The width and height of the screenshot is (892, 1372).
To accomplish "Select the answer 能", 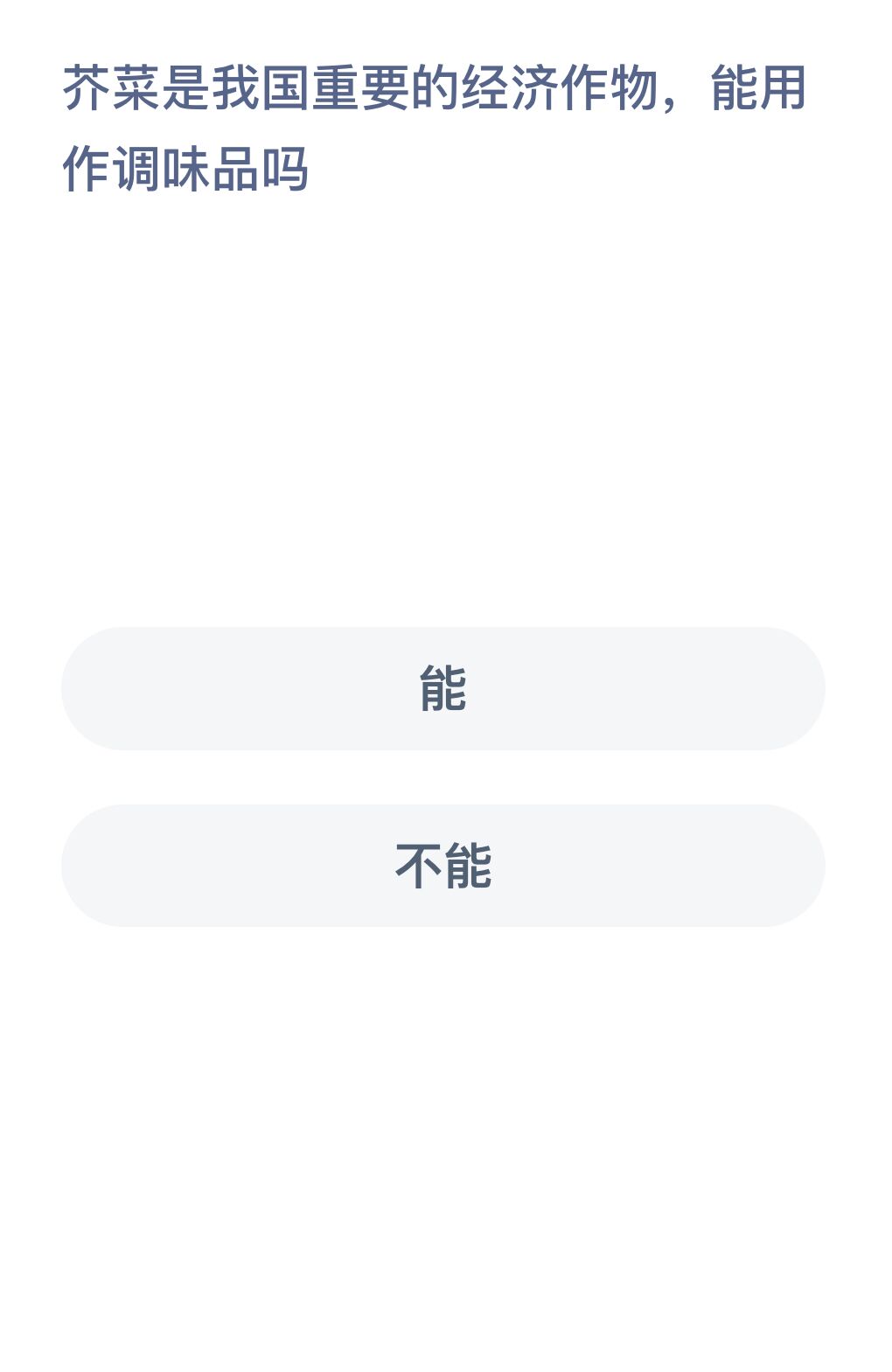I will point(443,688).
